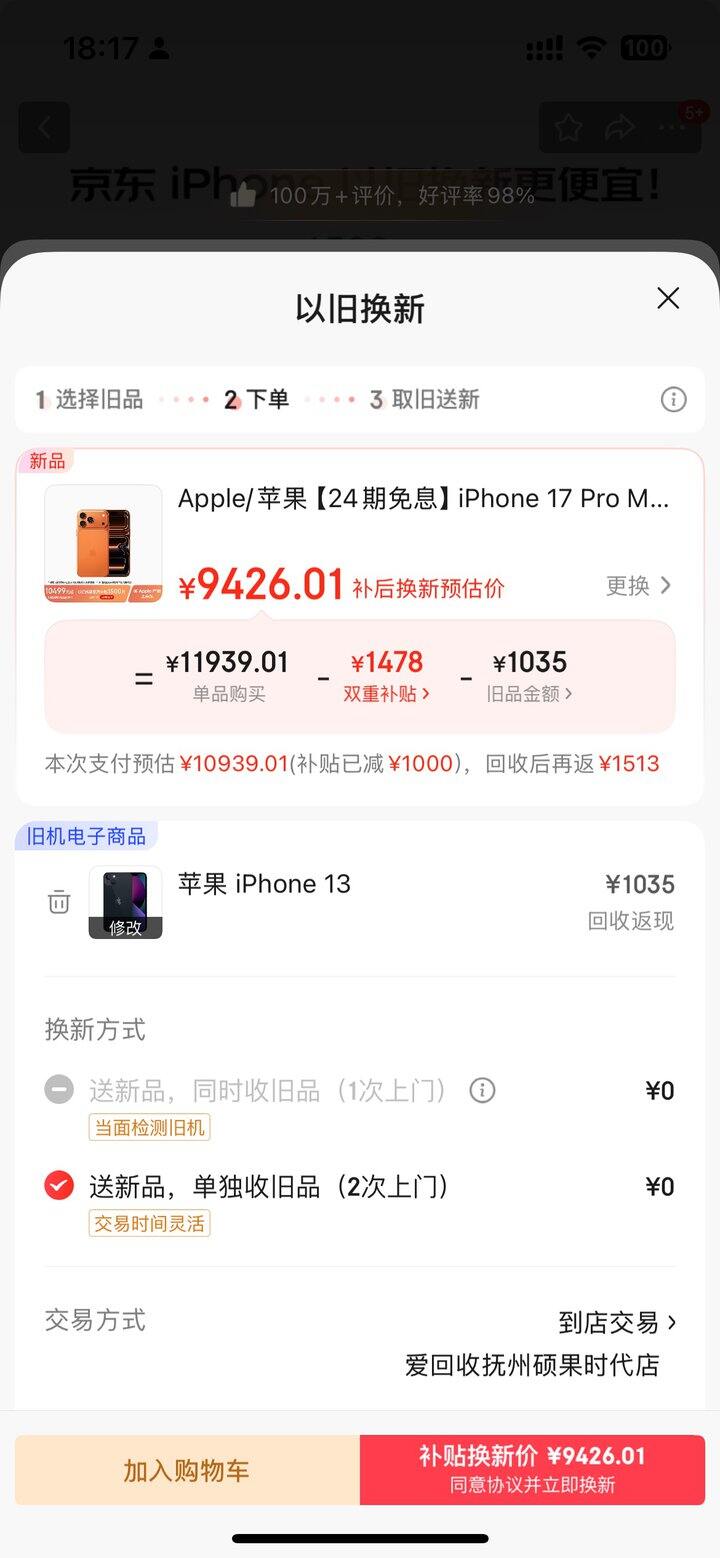Go back using the top-left arrow

point(44,128)
